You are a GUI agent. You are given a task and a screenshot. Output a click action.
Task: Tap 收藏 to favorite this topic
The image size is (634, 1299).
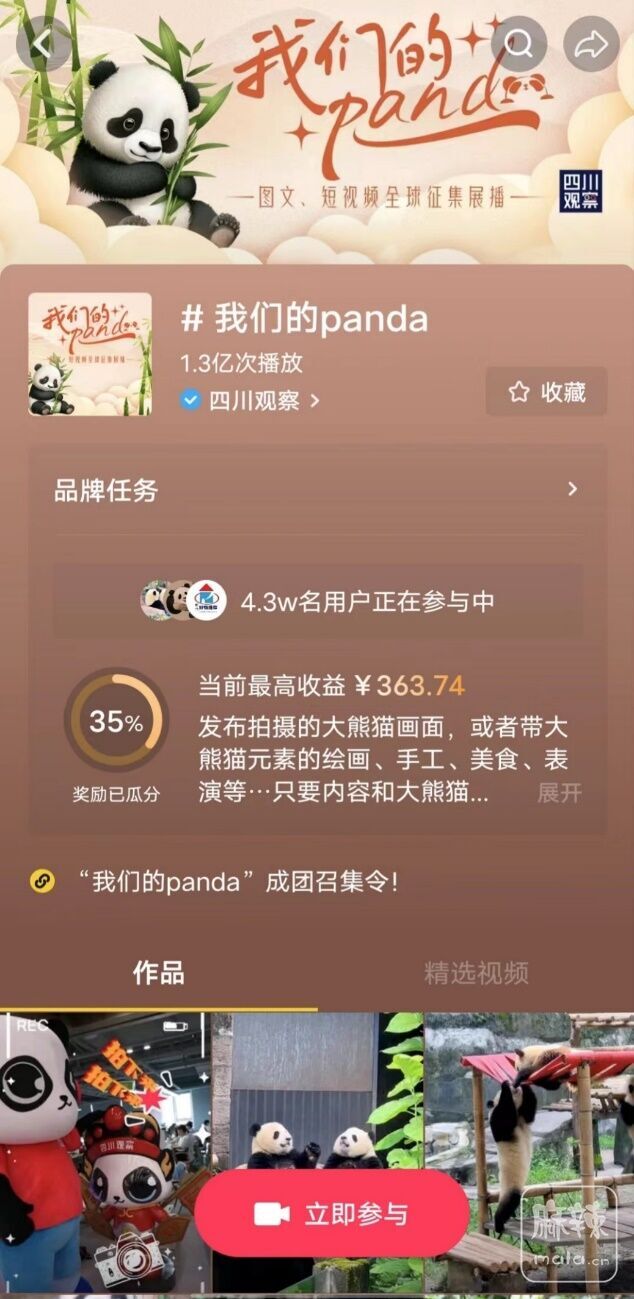pos(546,392)
